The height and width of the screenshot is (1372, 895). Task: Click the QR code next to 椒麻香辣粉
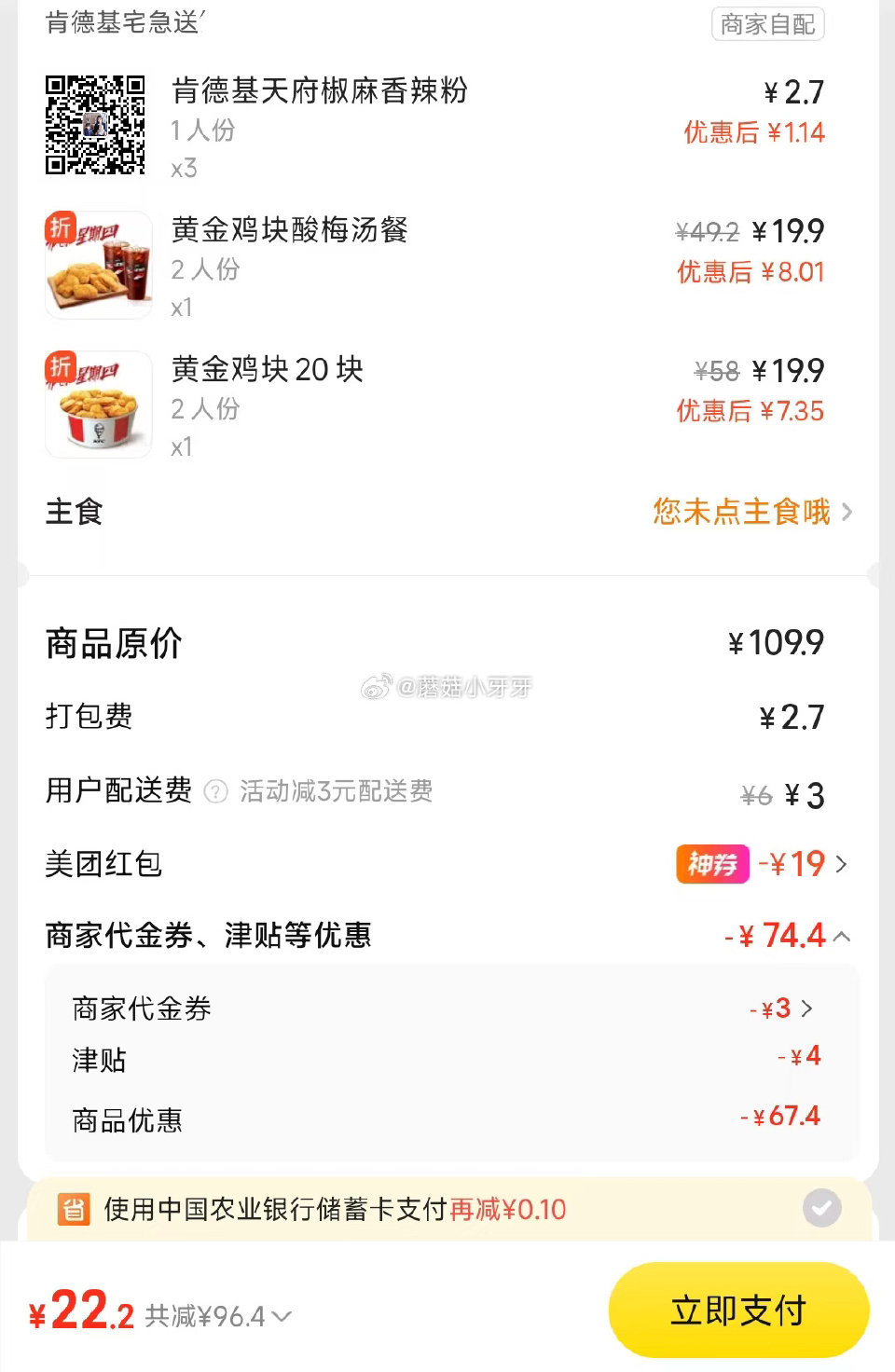click(96, 124)
